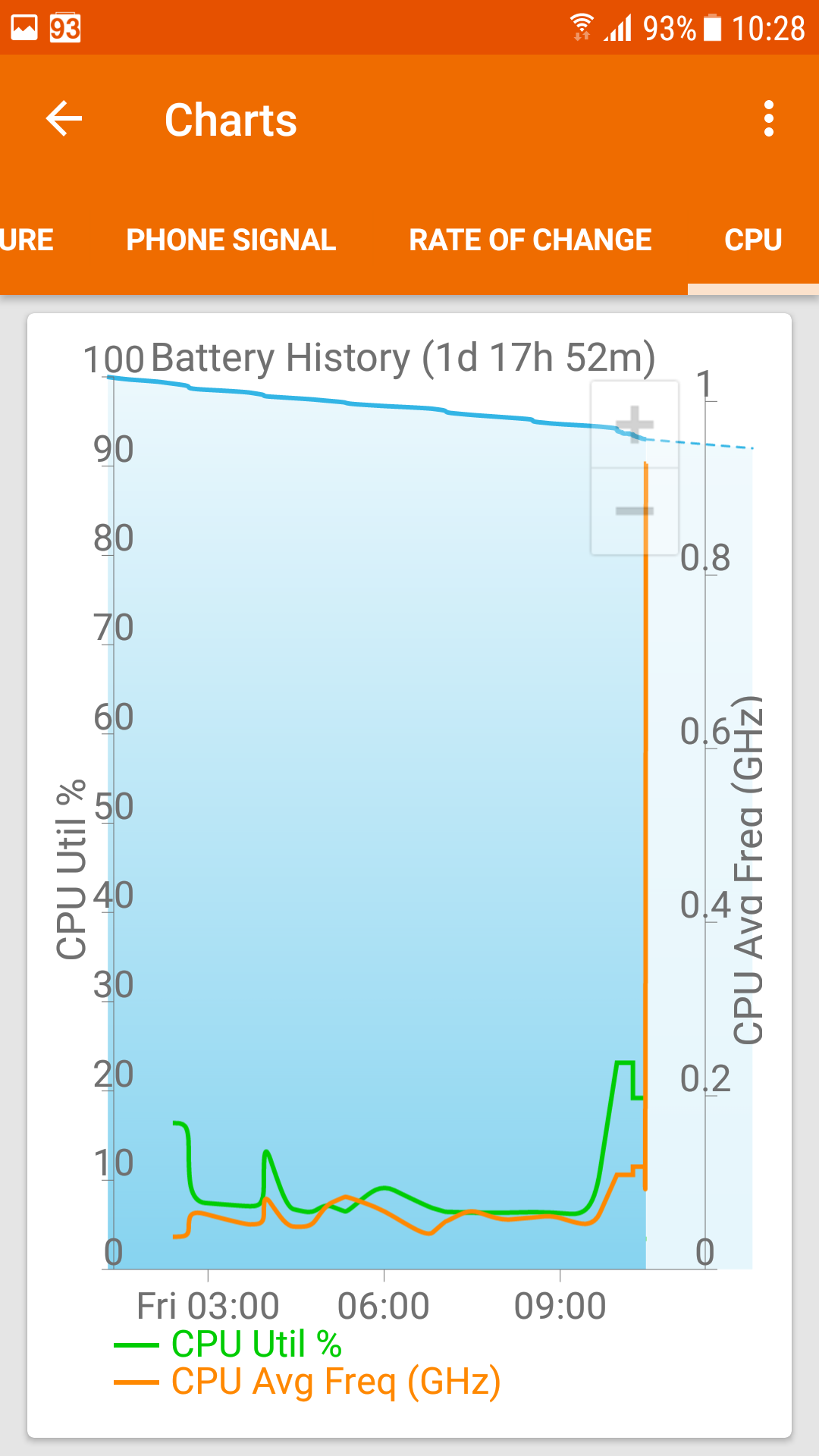Switch to the Rate of Change tab
819x1456 pixels.
coord(530,240)
